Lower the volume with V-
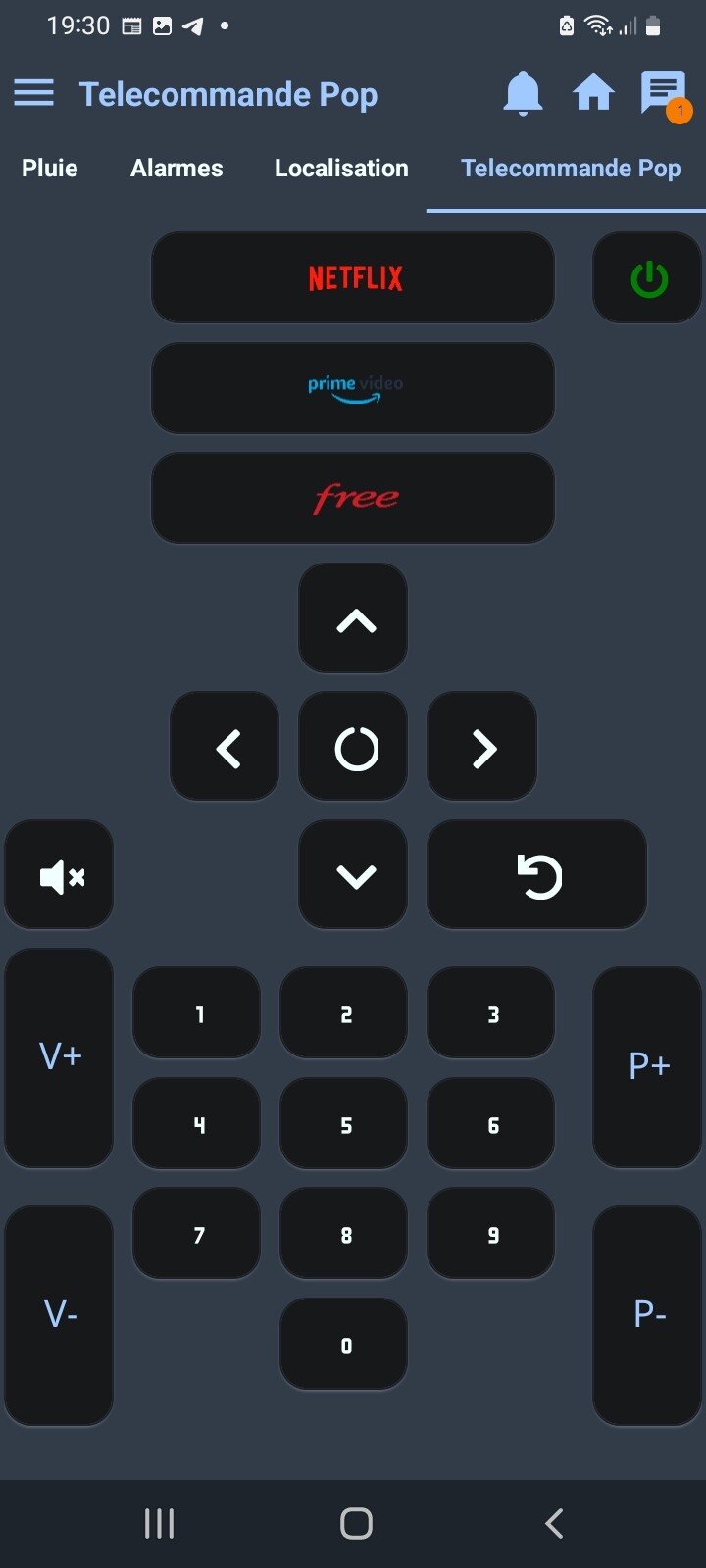This screenshot has height=1568, width=706. click(59, 1316)
